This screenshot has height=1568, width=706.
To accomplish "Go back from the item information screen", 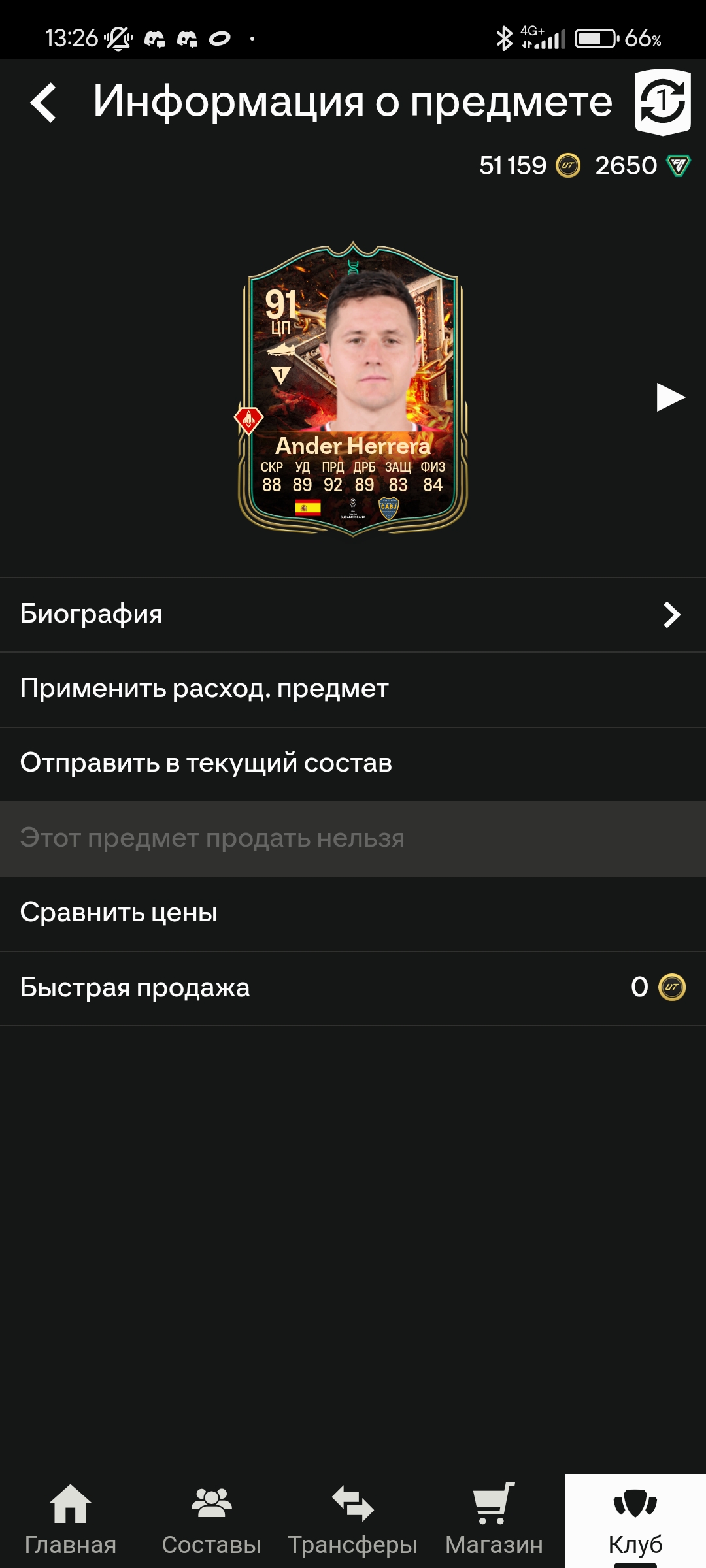I will (44, 103).
